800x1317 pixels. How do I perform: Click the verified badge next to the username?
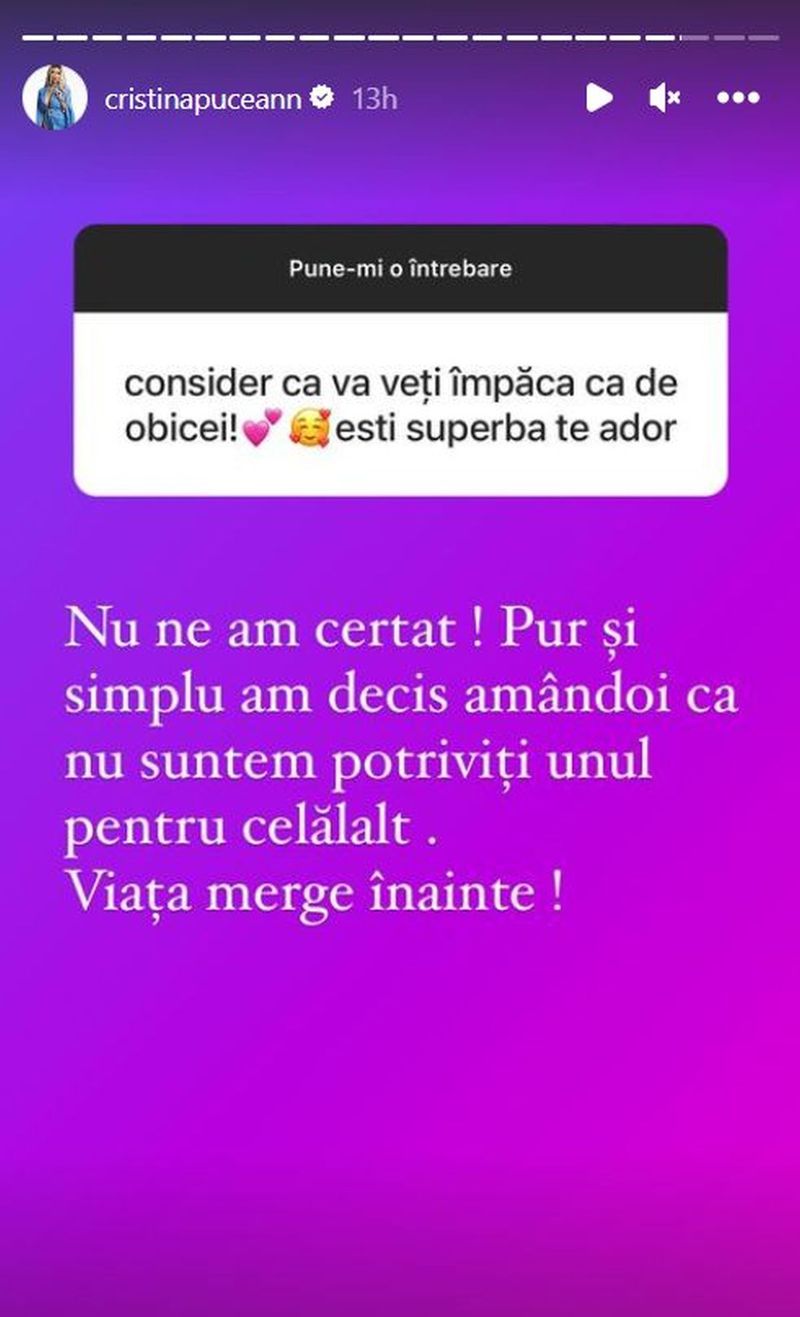pos(321,98)
